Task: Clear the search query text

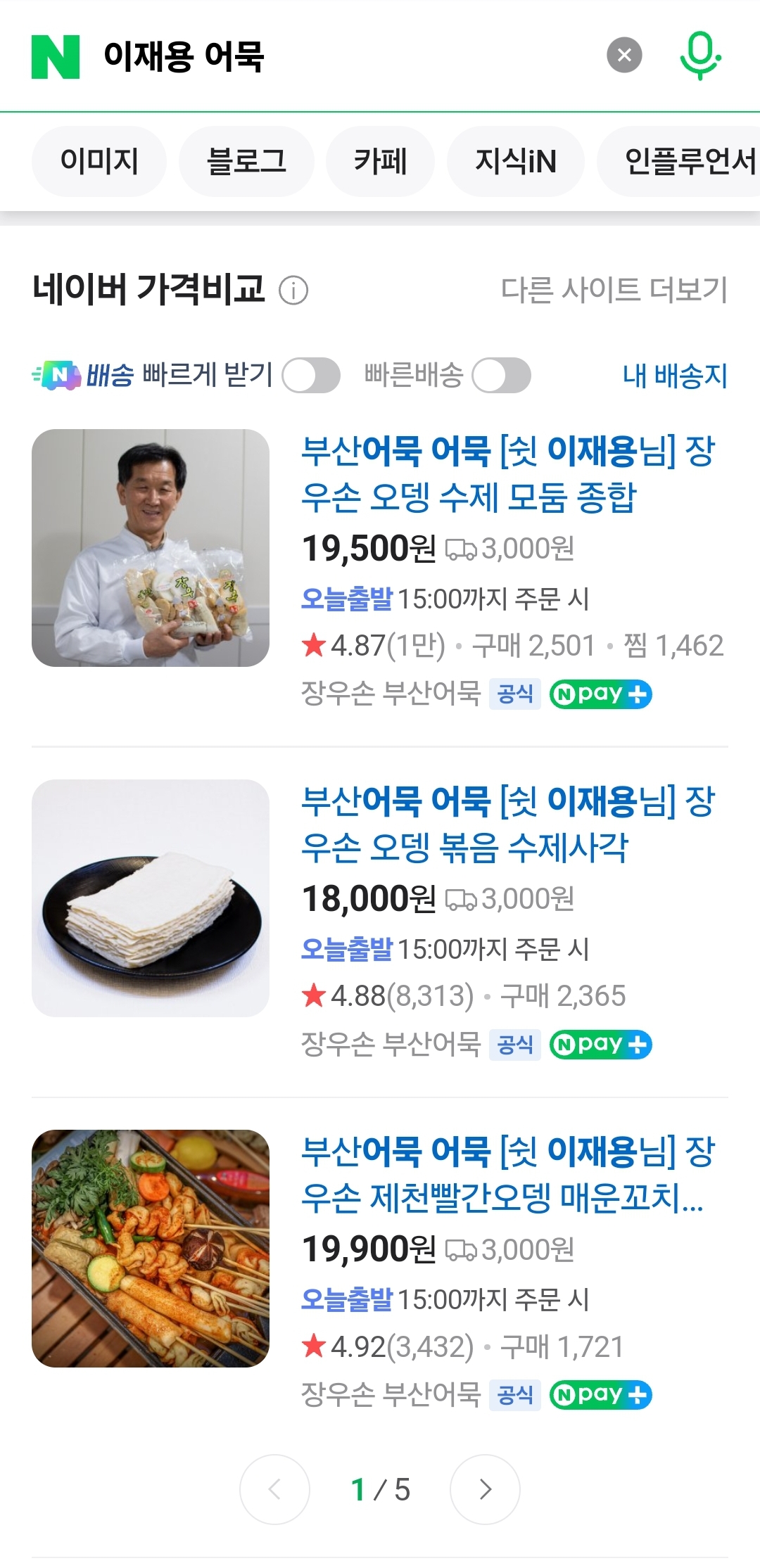Action: click(x=624, y=55)
